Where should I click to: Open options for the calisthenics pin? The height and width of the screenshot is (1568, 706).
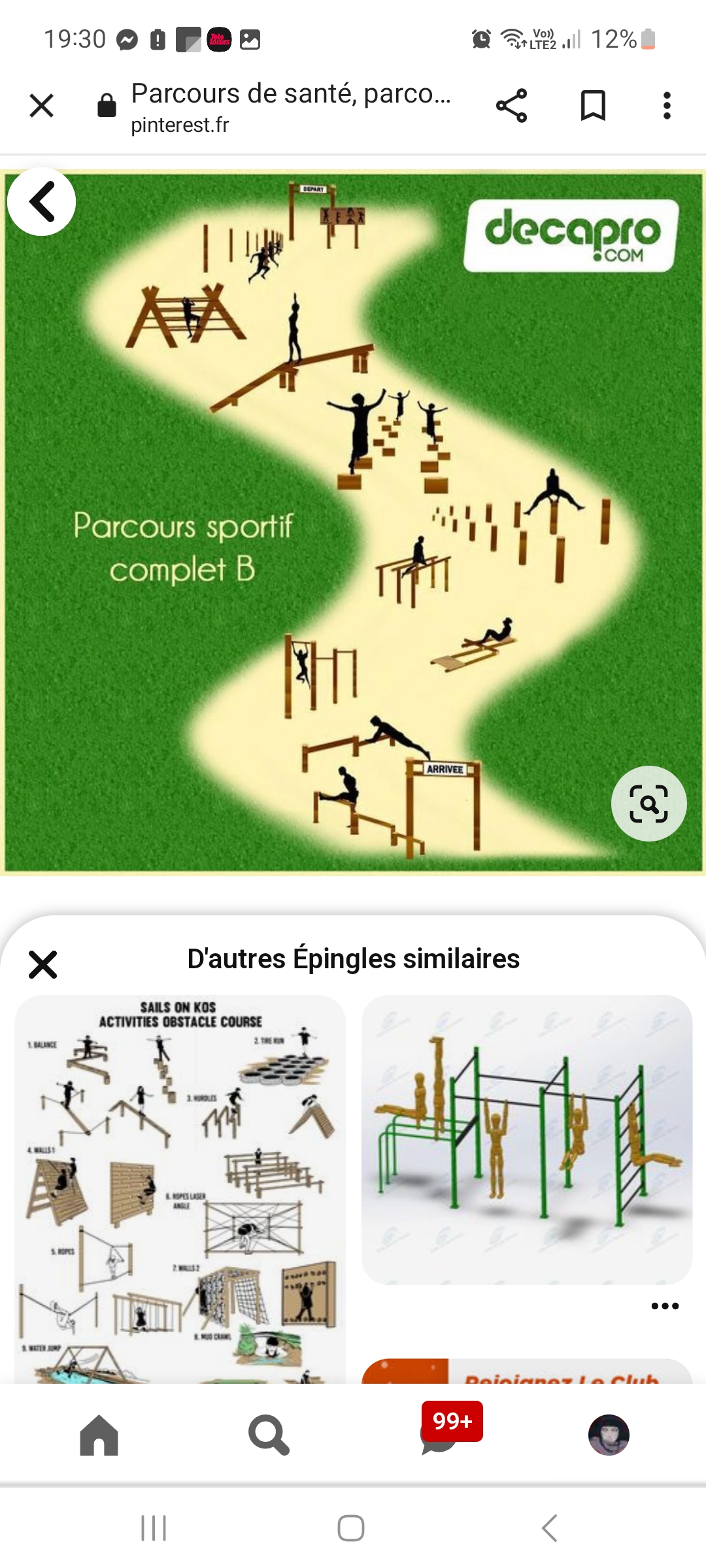[x=665, y=1306]
